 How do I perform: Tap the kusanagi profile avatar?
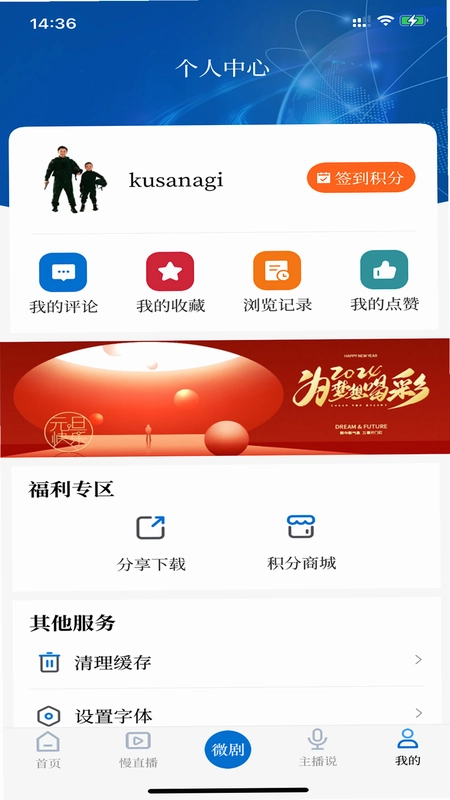pyautogui.click(x=75, y=179)
